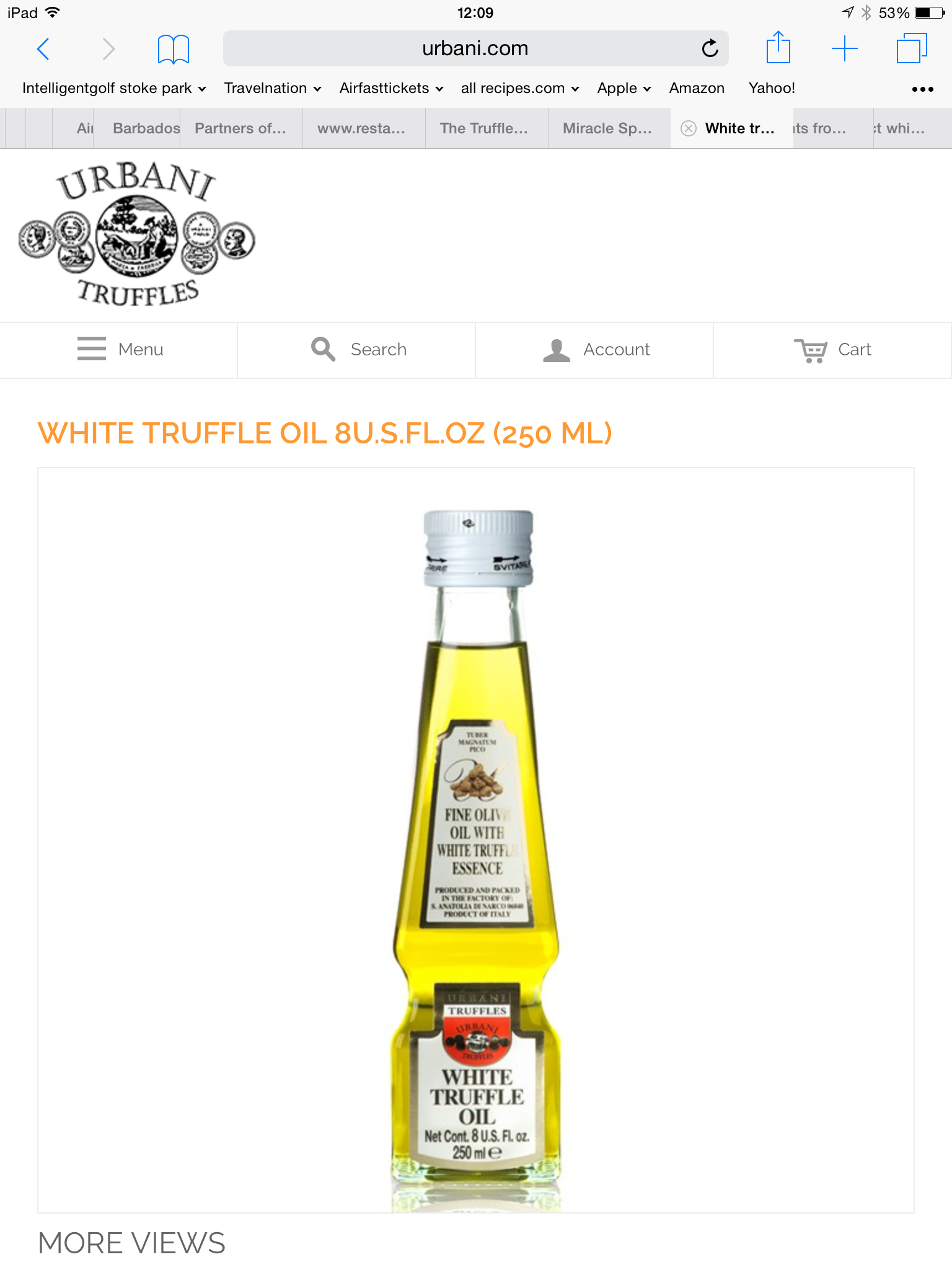Show more bookmarks via three dots

(x=922, y=89)
